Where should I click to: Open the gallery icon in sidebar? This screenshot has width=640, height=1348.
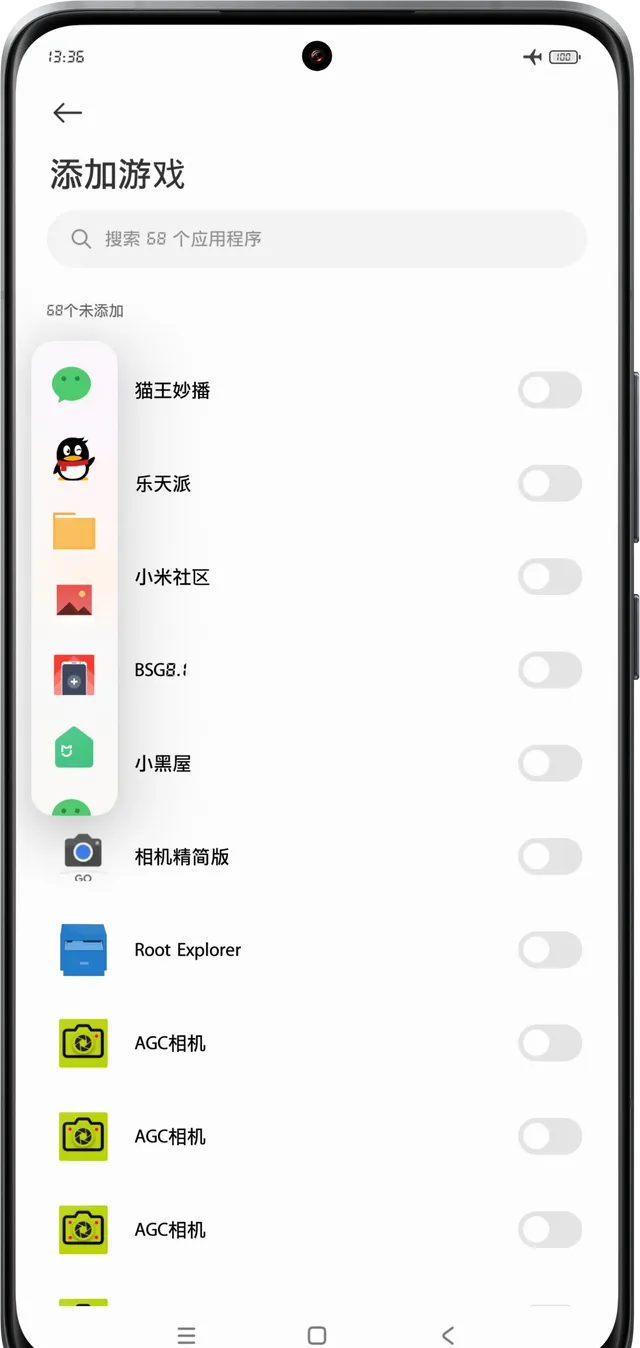click(x=74, y=600)
